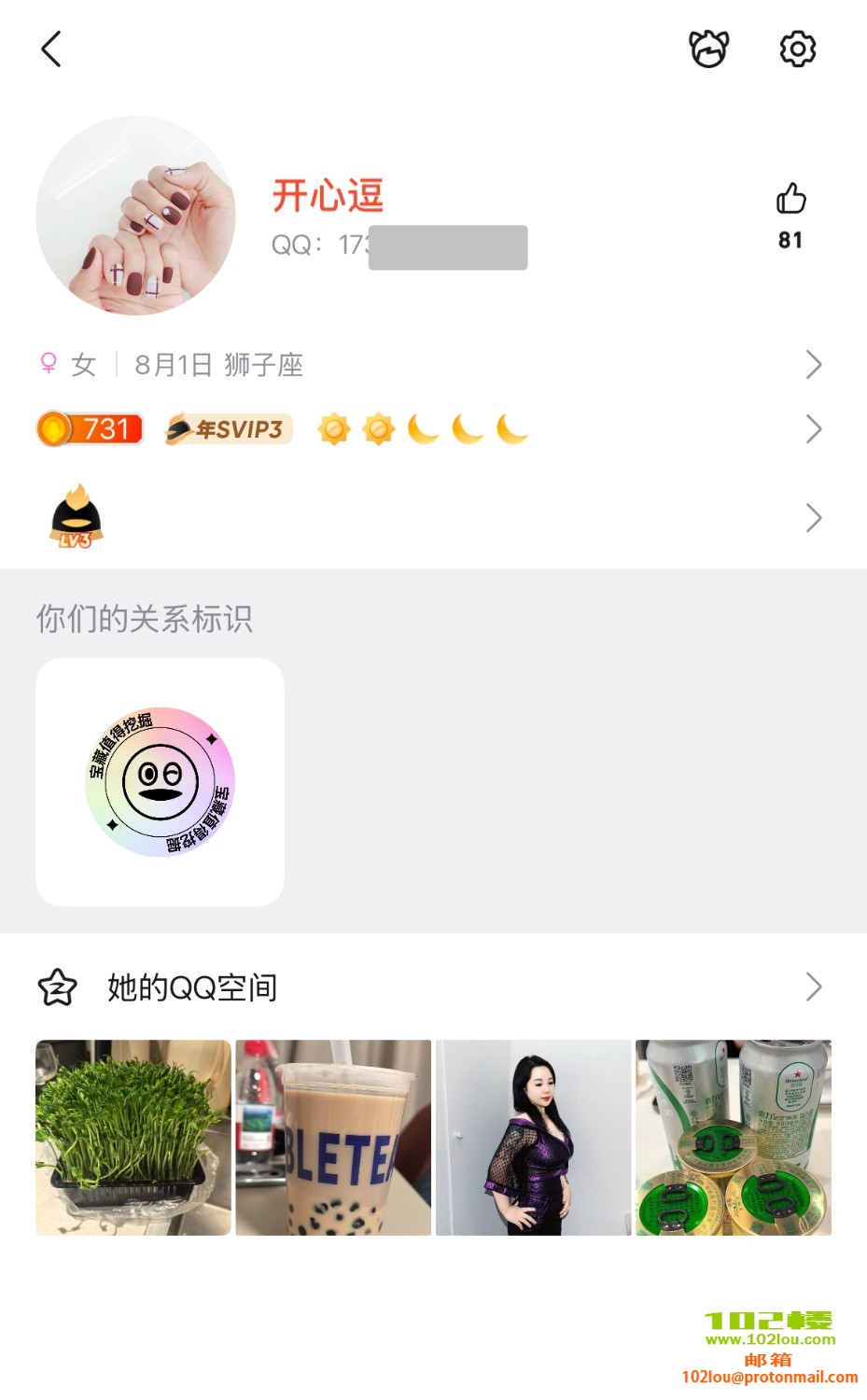This screenshot has width=867, height=1400.
Task: View the green sprouts photo
Action: click(133, 1138)
